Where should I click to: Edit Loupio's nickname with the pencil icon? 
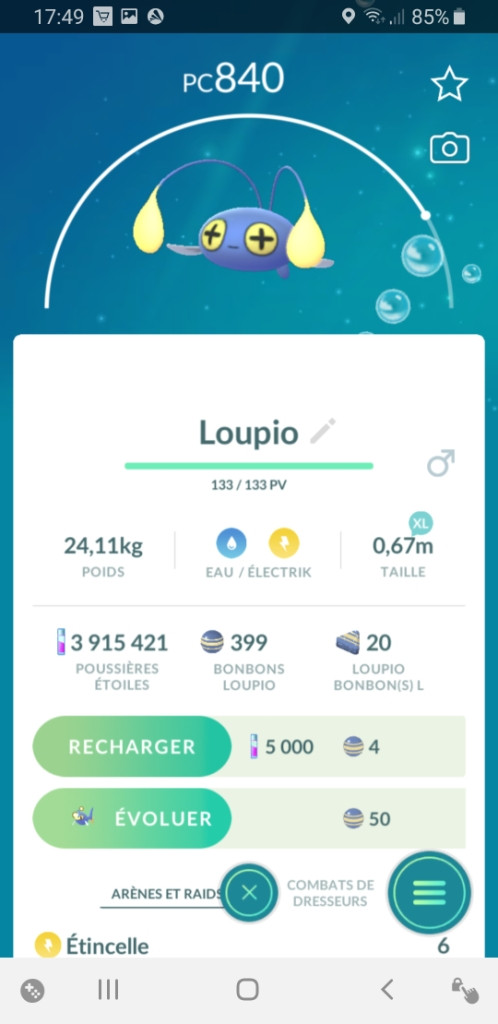(322, 432)
